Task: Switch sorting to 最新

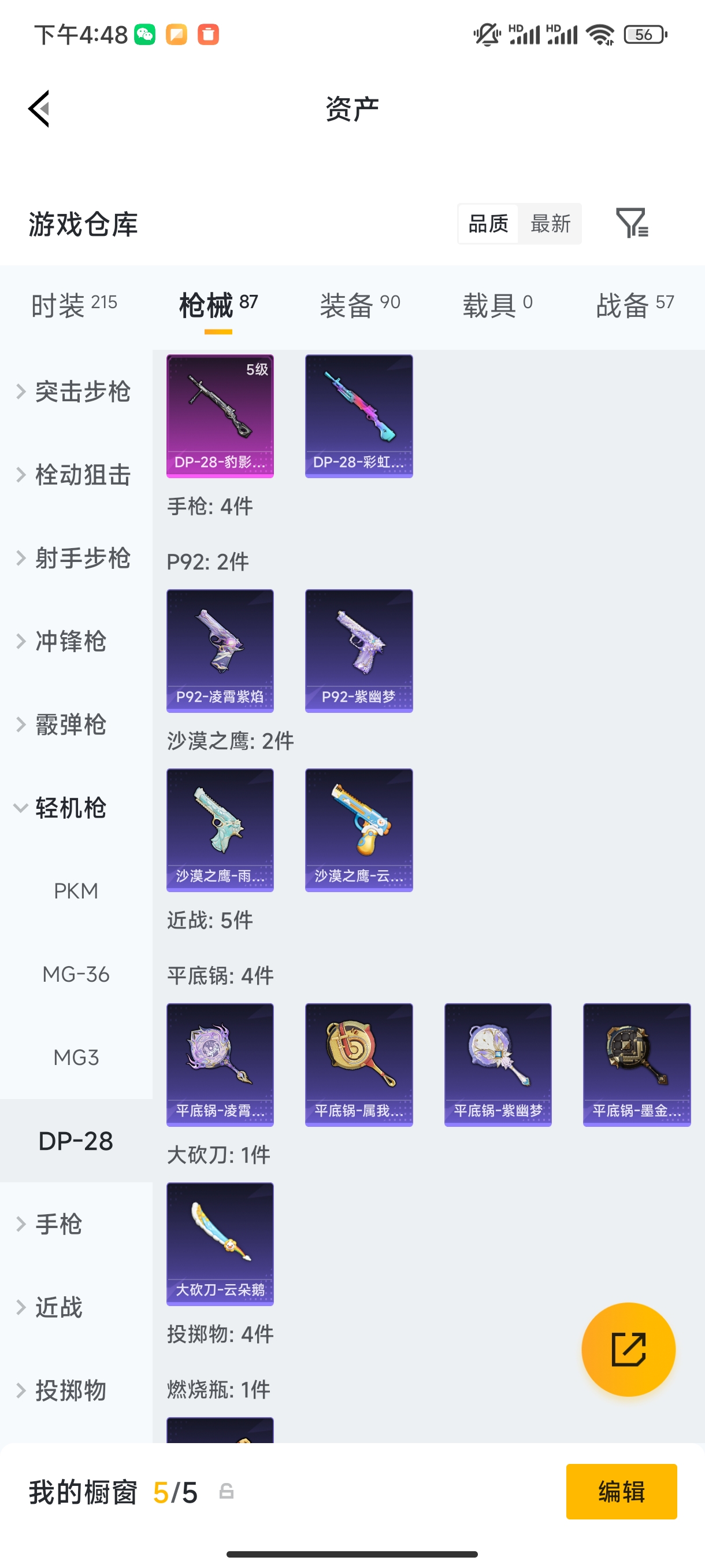Action: pyautogui.click(x=550, y=224)
